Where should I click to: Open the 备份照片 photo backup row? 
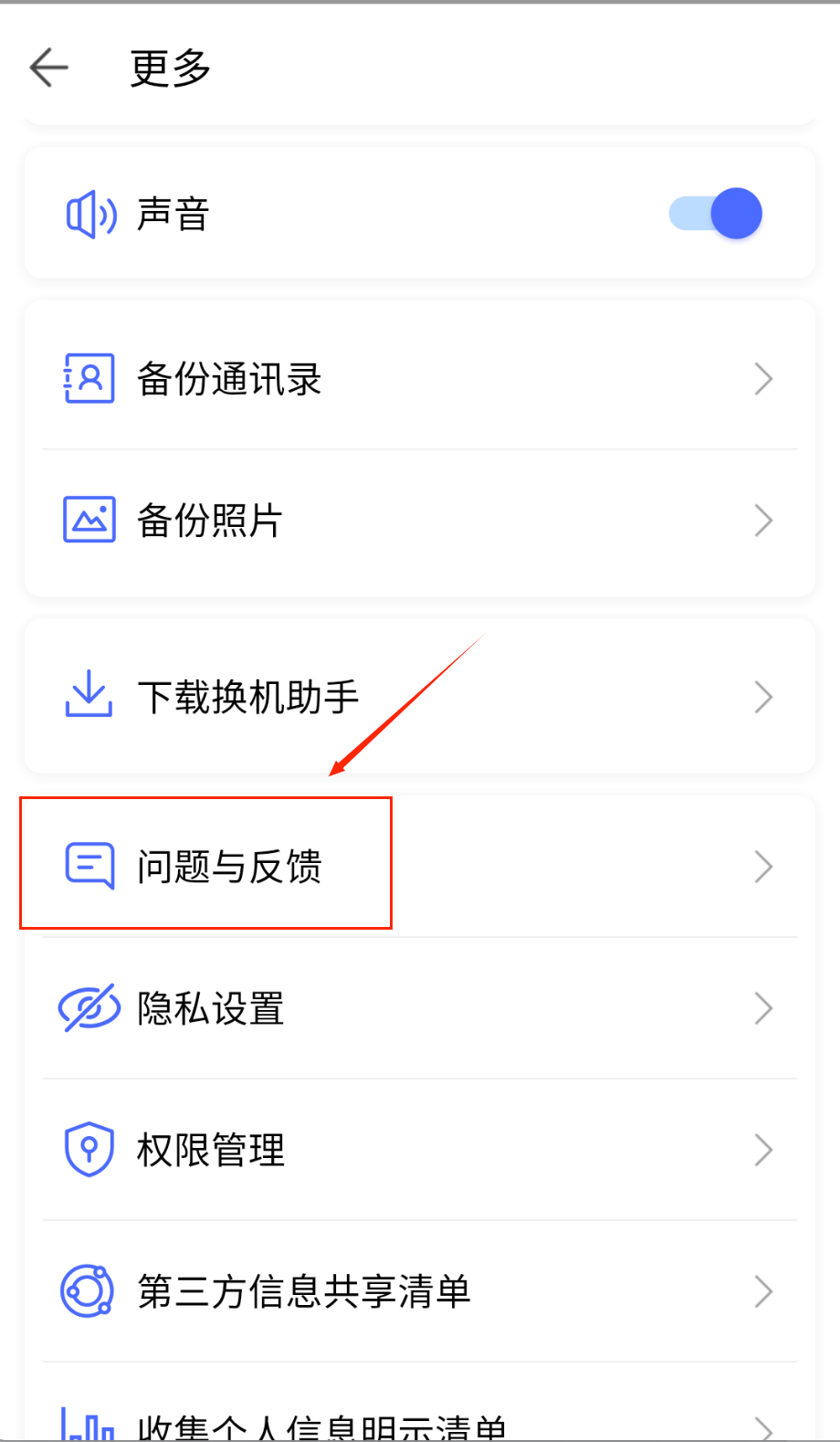click(x=419, y=521)
